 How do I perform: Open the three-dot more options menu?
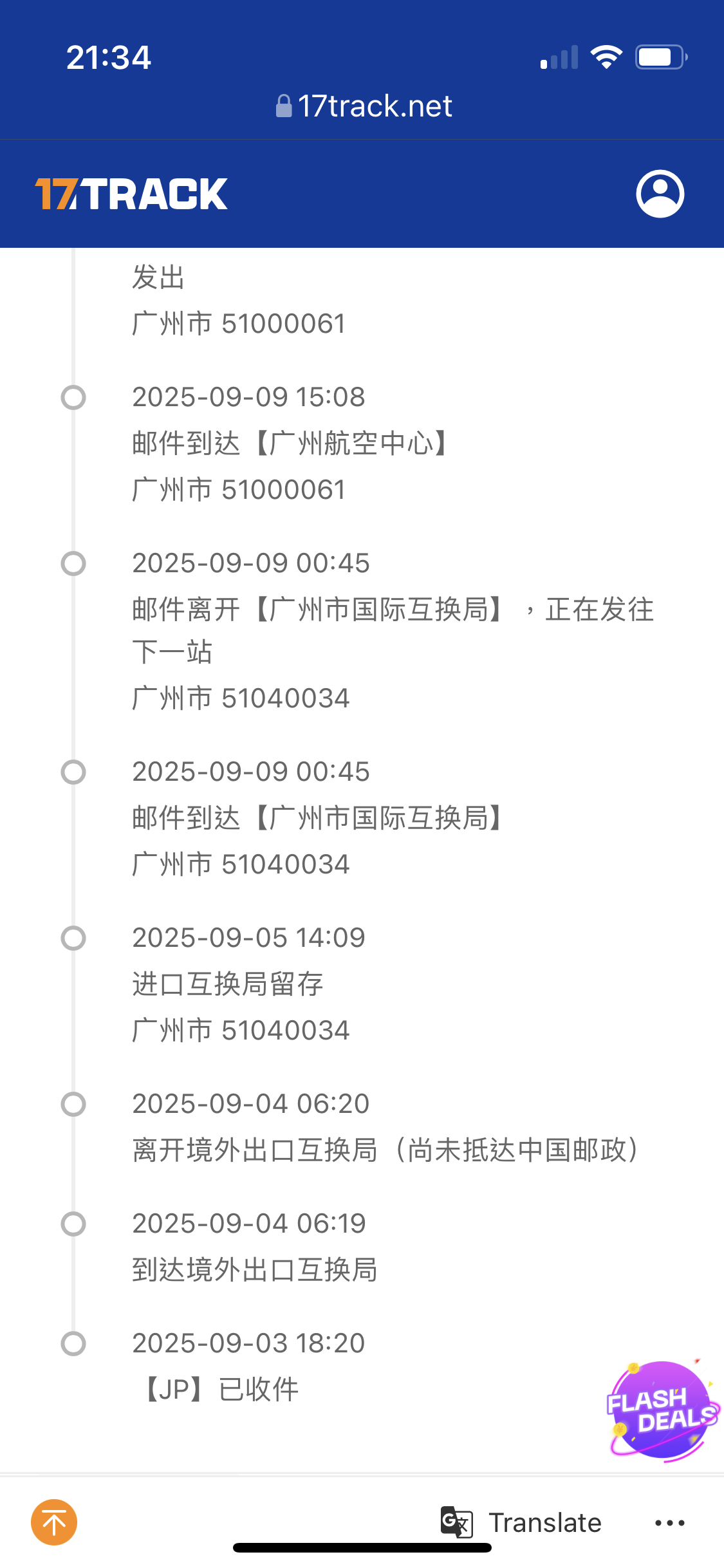(669, 1522)
